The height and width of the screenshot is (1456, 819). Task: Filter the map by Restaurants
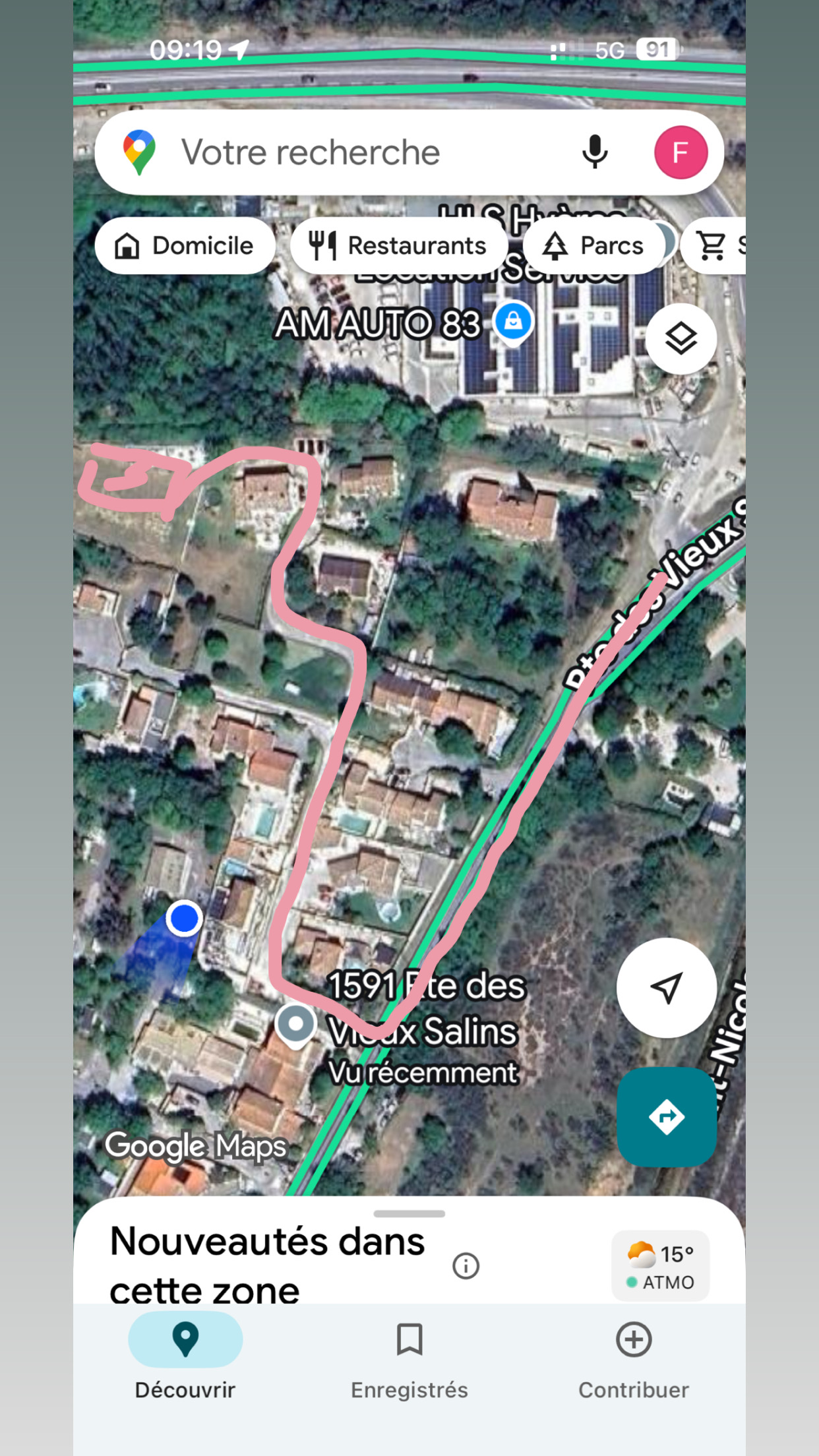coord(398,246)
